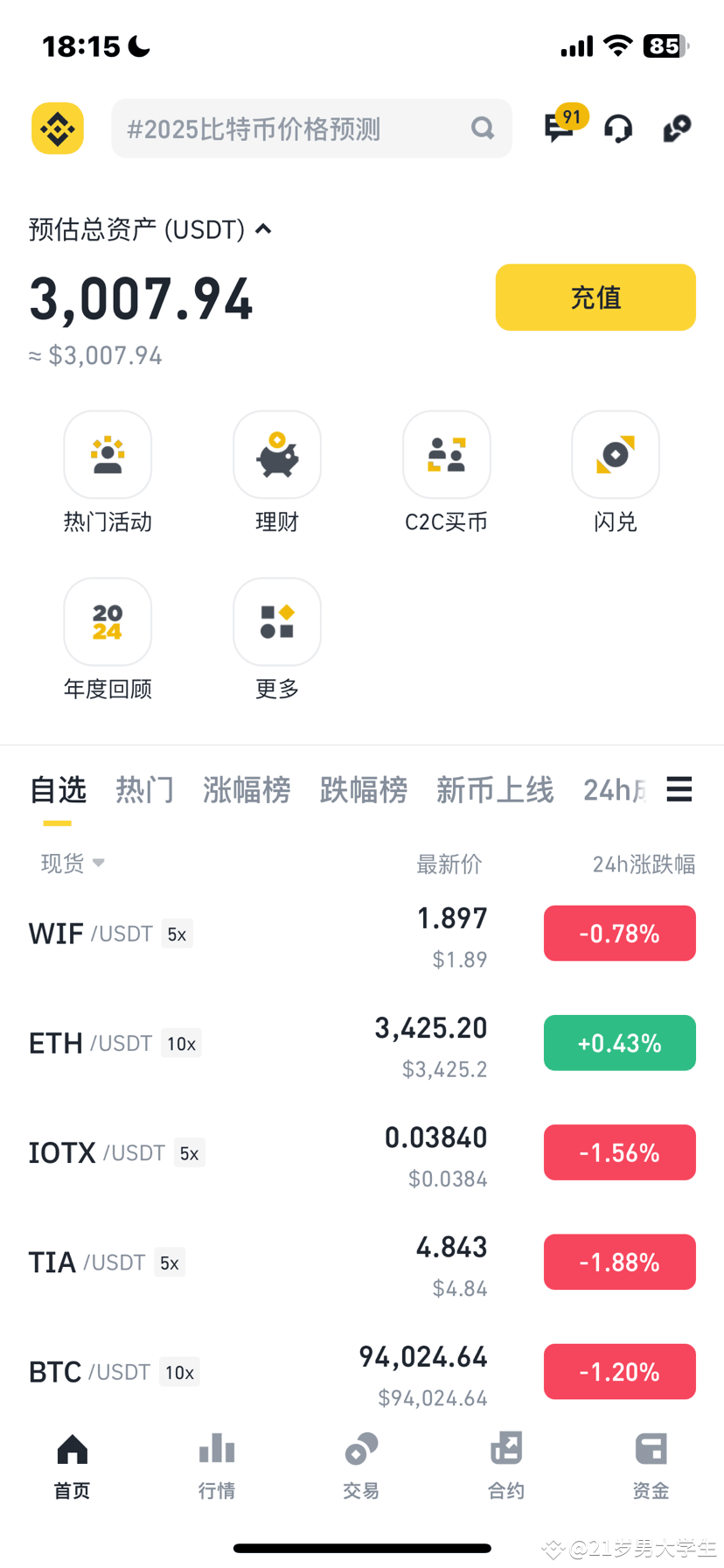Open the watchlist edit list icon

[x=679, y=789]
